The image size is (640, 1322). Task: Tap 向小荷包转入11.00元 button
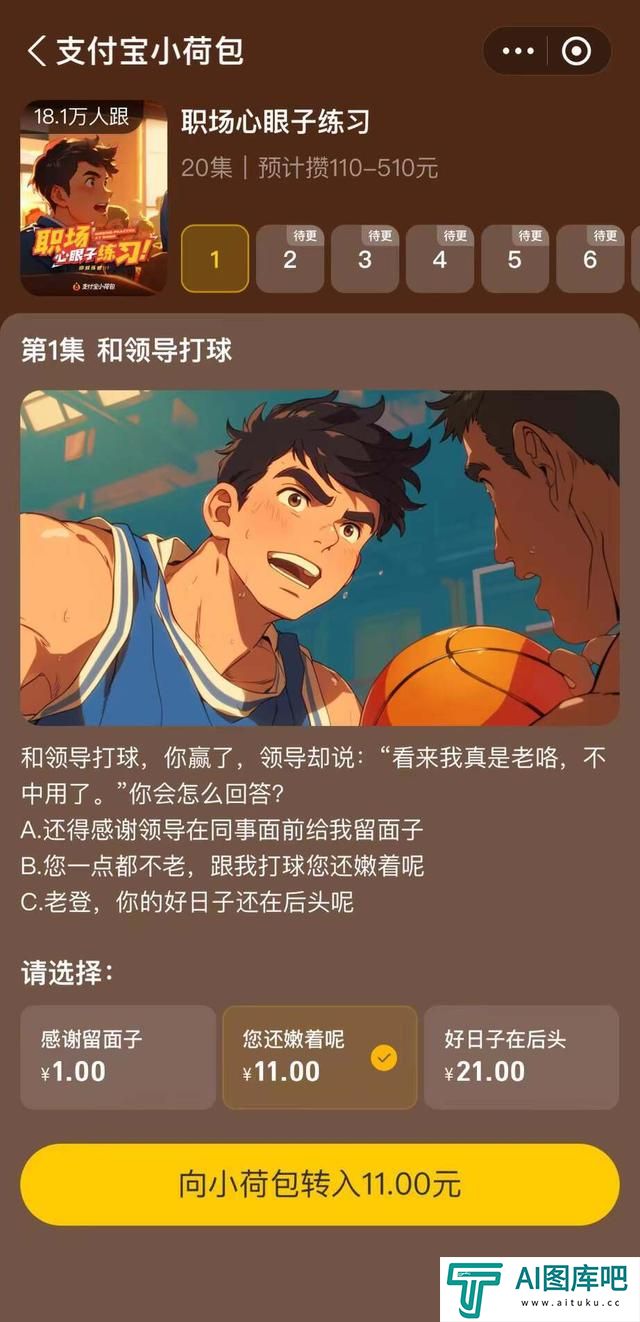319,1185
